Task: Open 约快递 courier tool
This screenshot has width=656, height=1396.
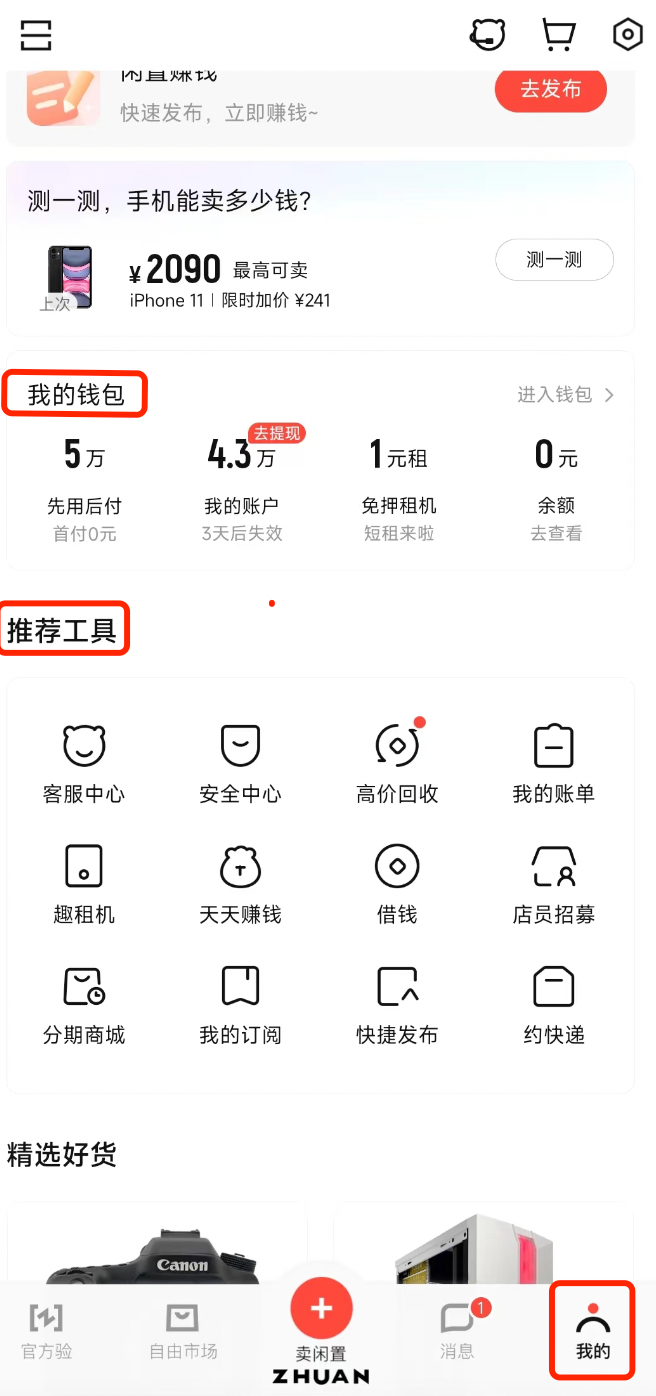Action: [553, 1005]
